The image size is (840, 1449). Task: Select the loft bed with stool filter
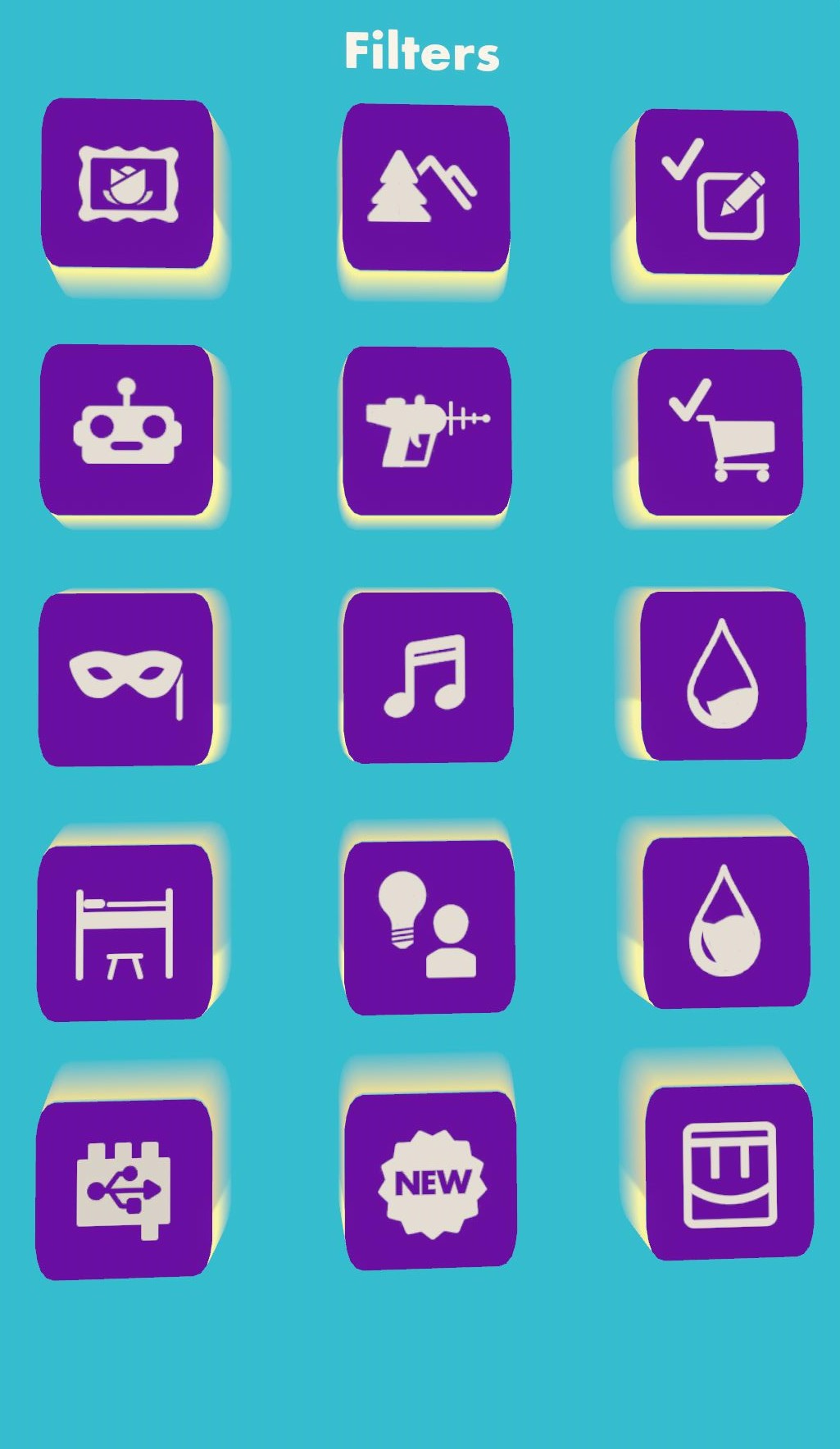(x=125, y=933)
